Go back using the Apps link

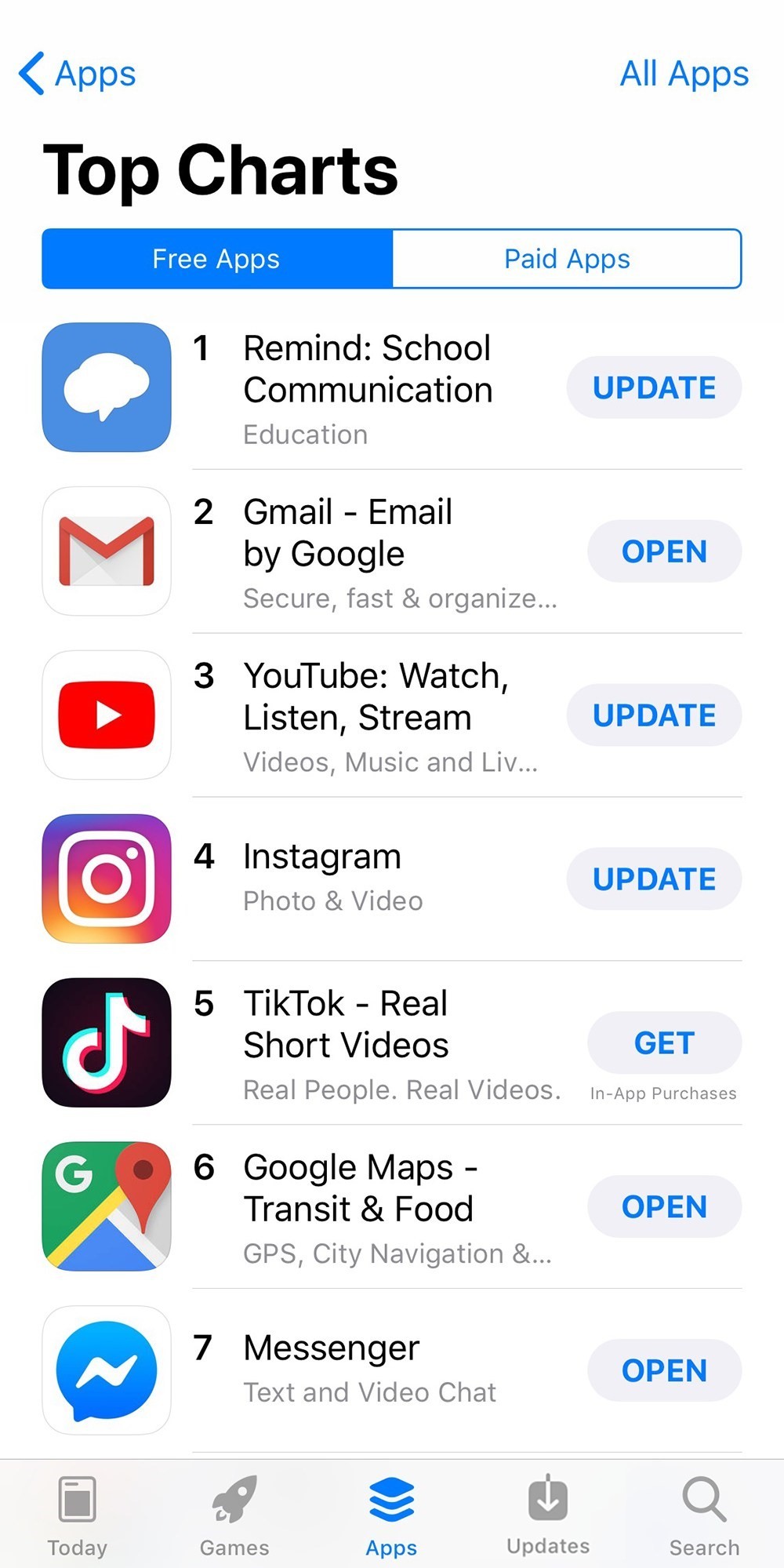coord(78,74)
